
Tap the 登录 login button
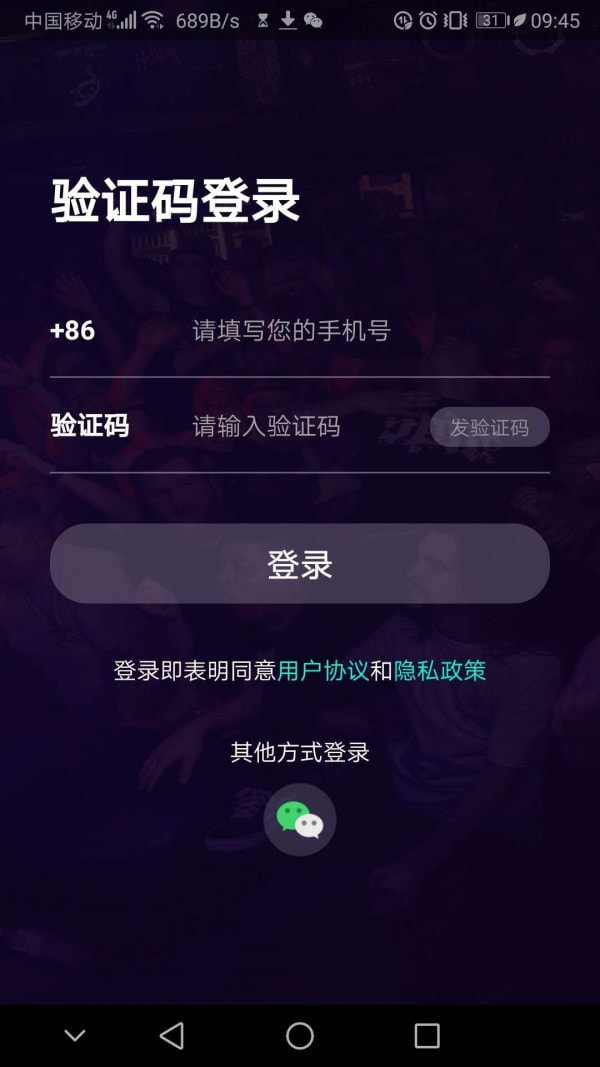coord(300,564)
